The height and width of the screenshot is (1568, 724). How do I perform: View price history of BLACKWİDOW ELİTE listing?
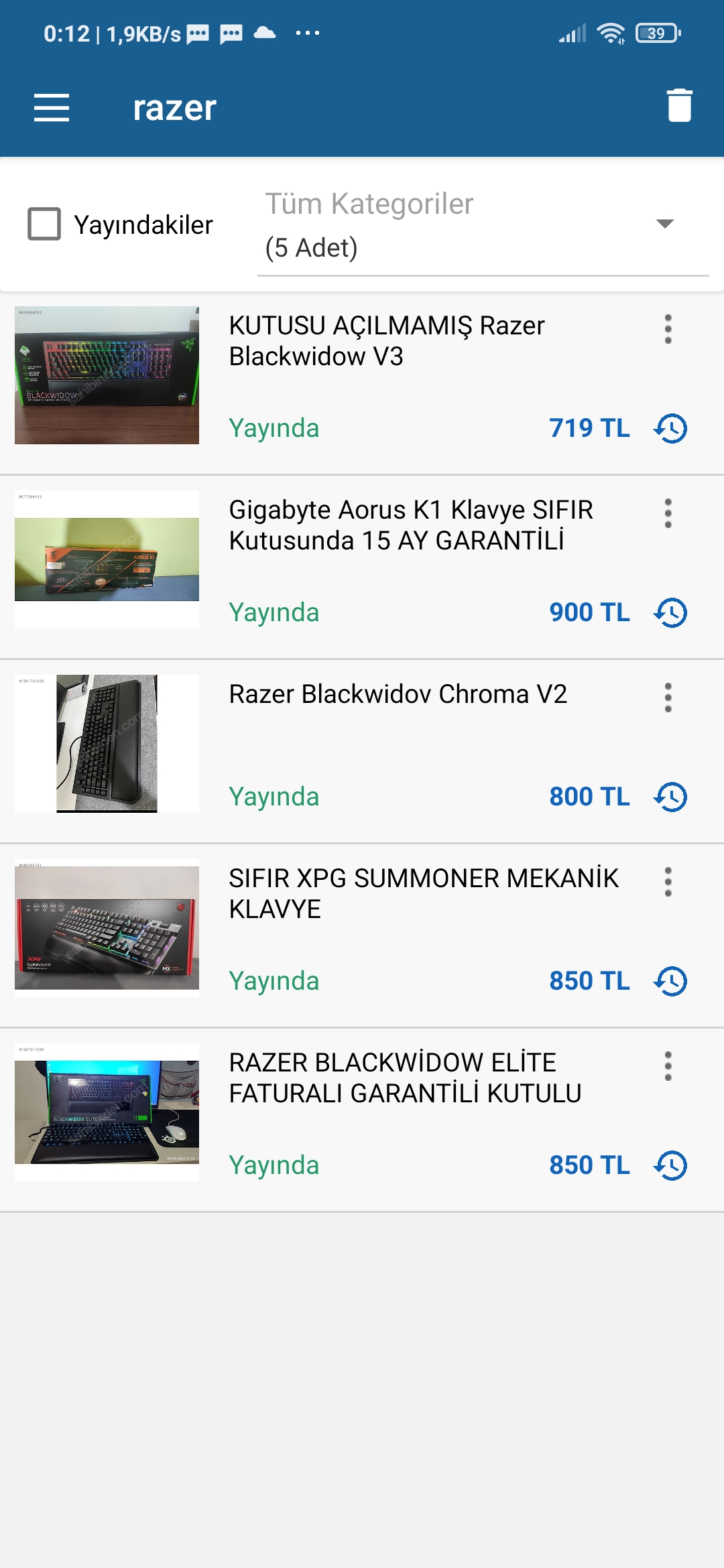click(x=671, y=1165)
